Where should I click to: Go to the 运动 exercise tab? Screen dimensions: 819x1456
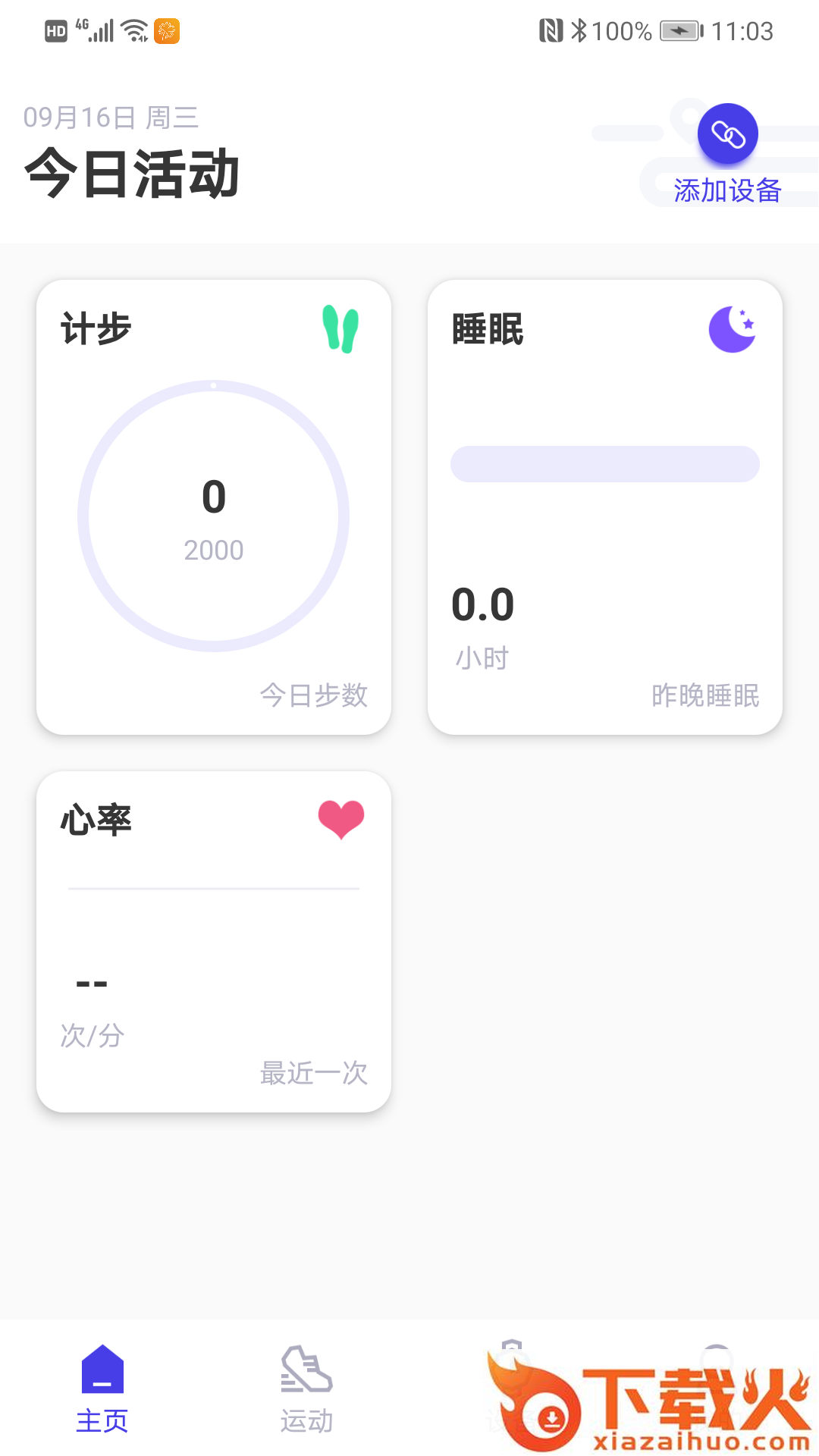(x=306, y=1388)
